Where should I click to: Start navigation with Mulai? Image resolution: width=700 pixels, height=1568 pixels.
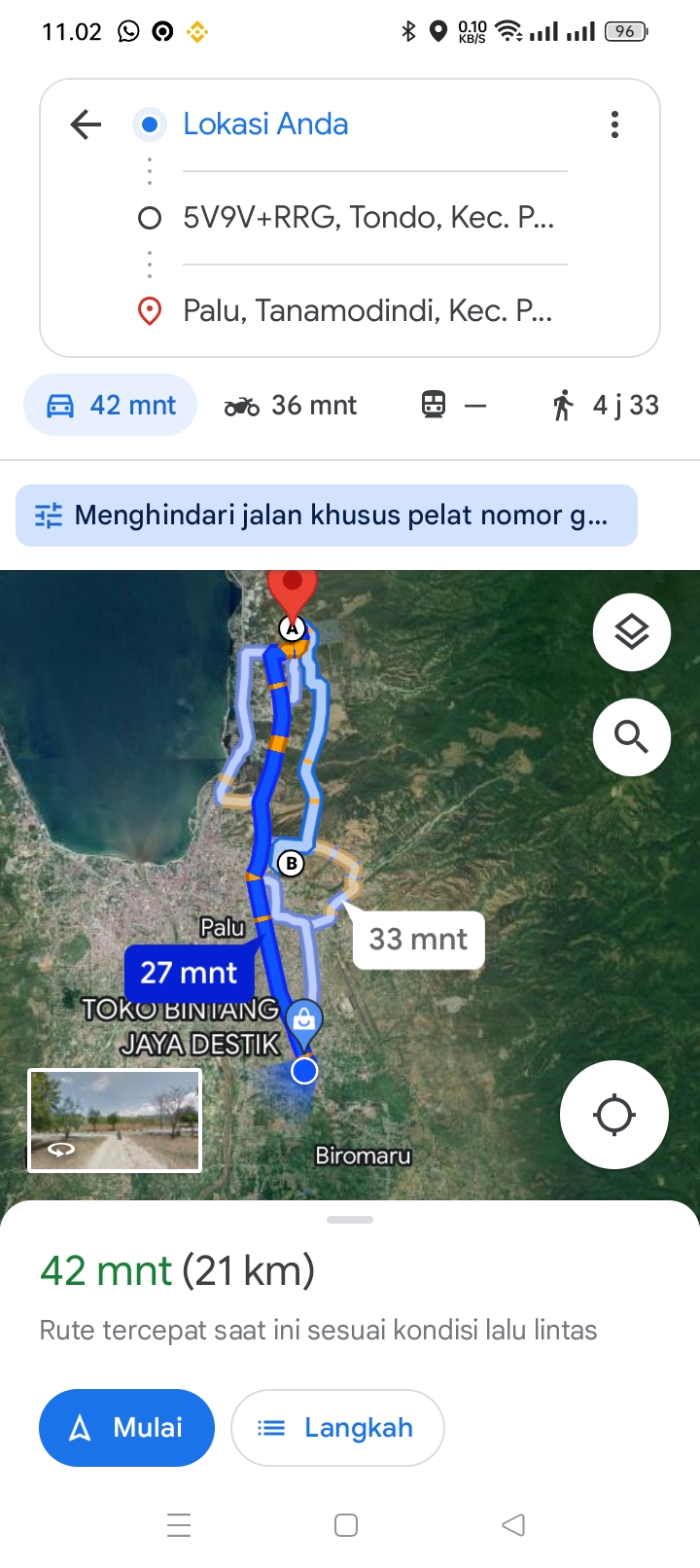point(126,1428)
